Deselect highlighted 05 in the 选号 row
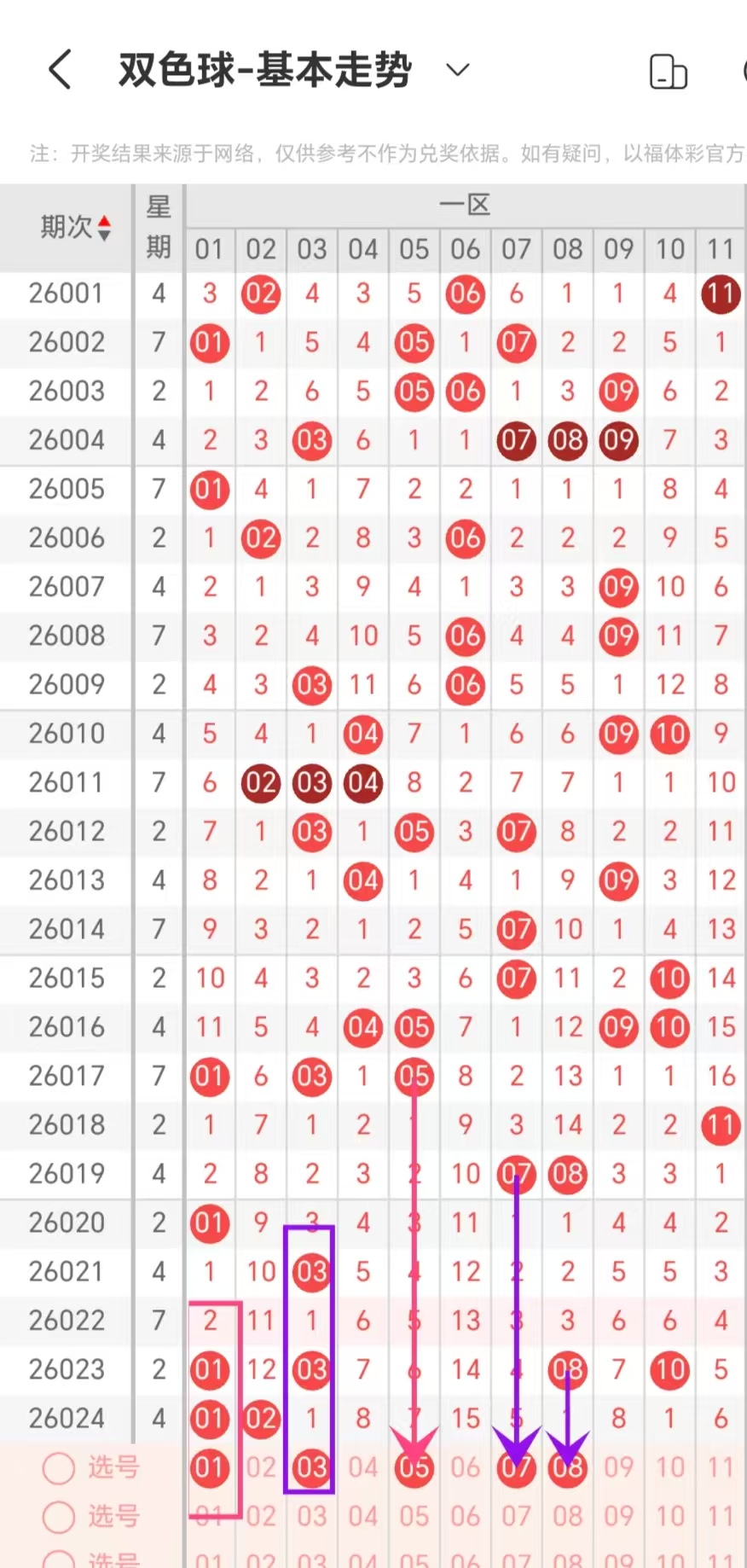This screenshot has height=1568, width=747. point(414,1467)
